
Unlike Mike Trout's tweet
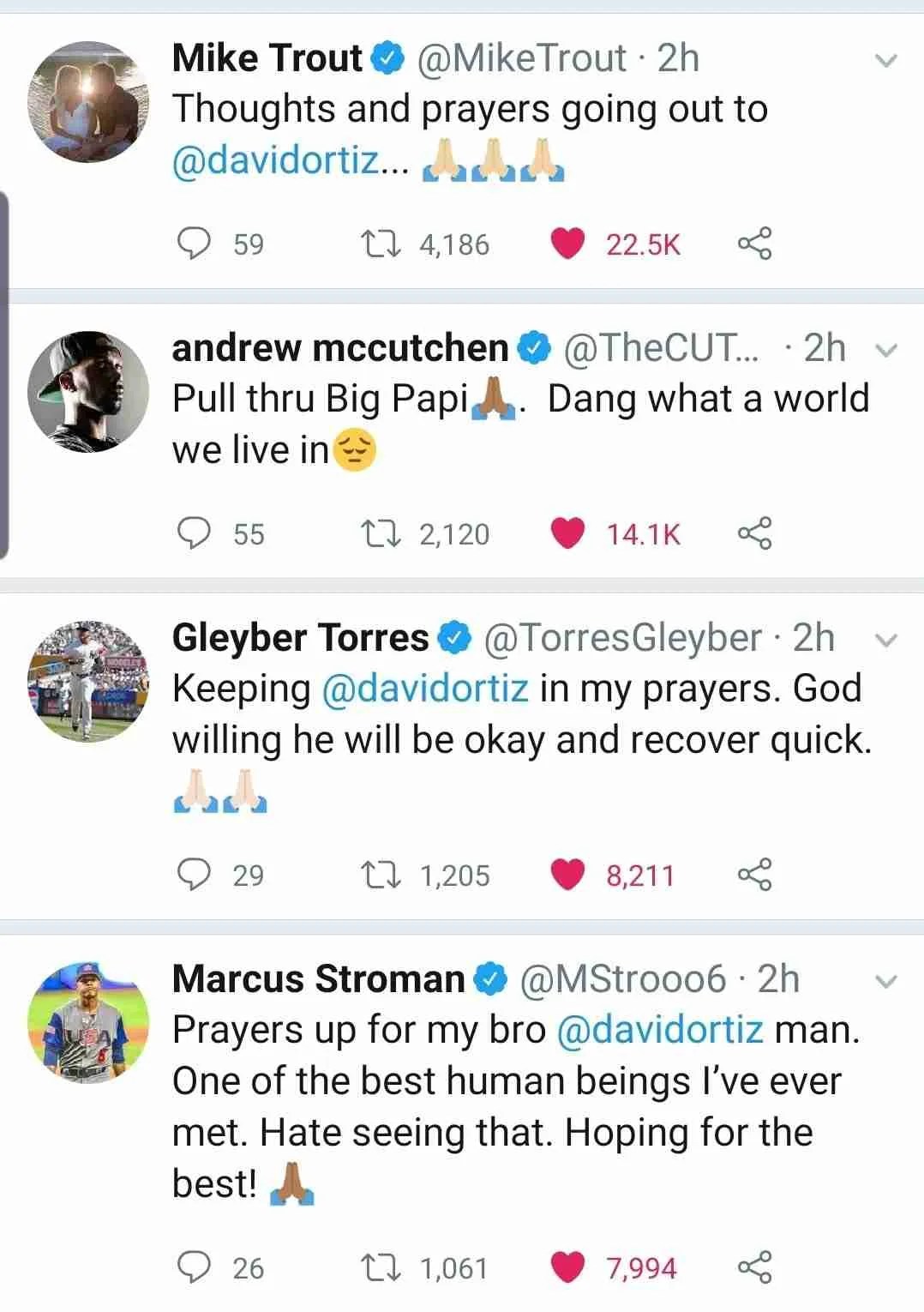tap(567, 244)
